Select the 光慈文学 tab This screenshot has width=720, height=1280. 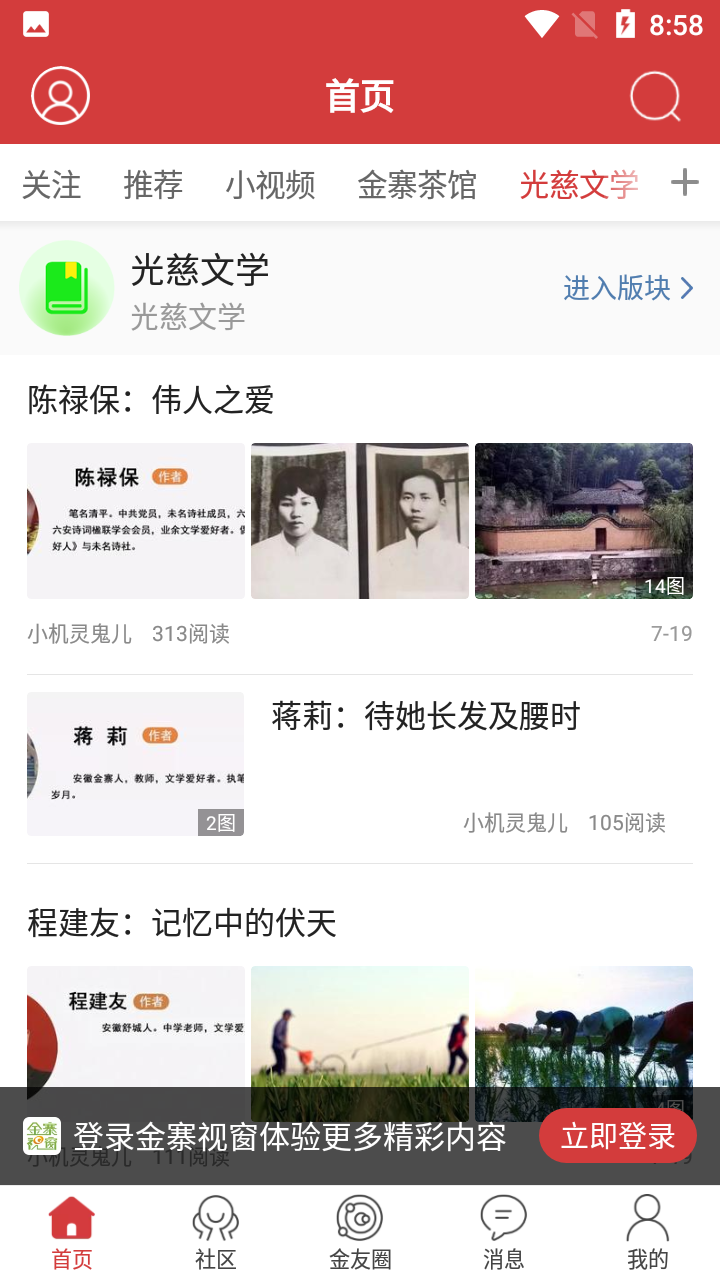click(578, 185)
